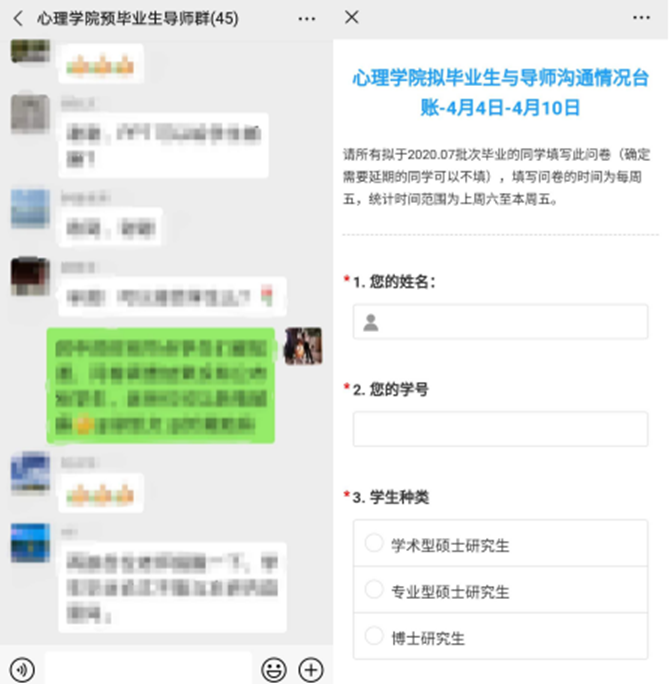Close the questionnaire page with X
This screenshot has width=671, height=684.
pos(351,17)
